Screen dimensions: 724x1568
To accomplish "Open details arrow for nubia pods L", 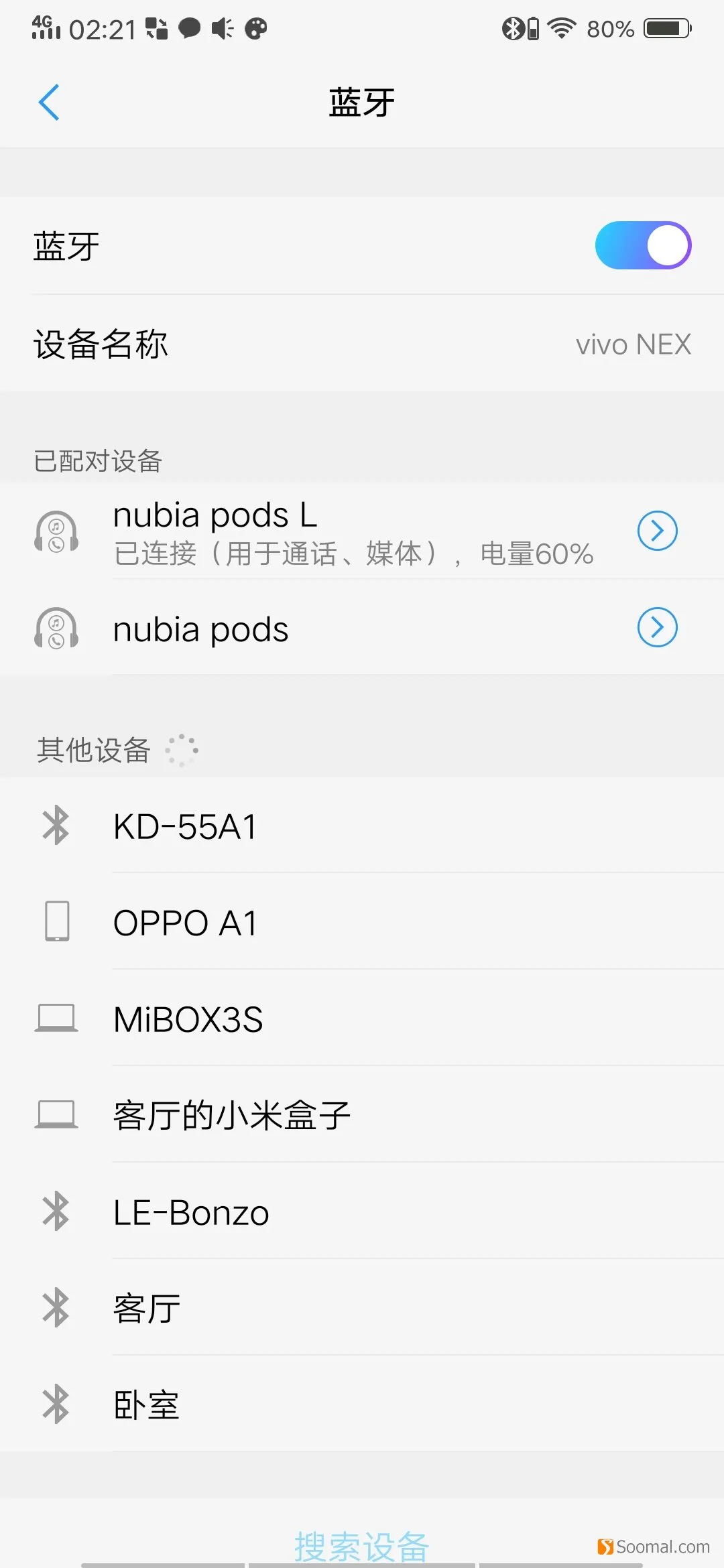I will pos(657,531).
